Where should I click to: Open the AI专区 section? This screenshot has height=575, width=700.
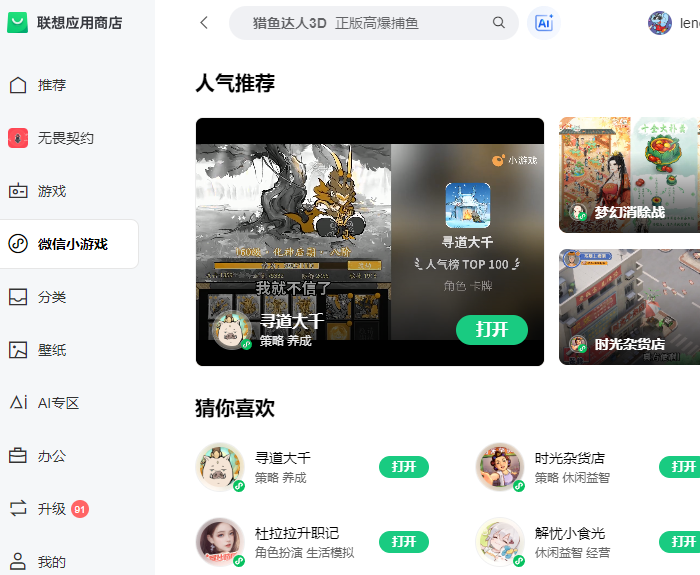tap(58, 403)
